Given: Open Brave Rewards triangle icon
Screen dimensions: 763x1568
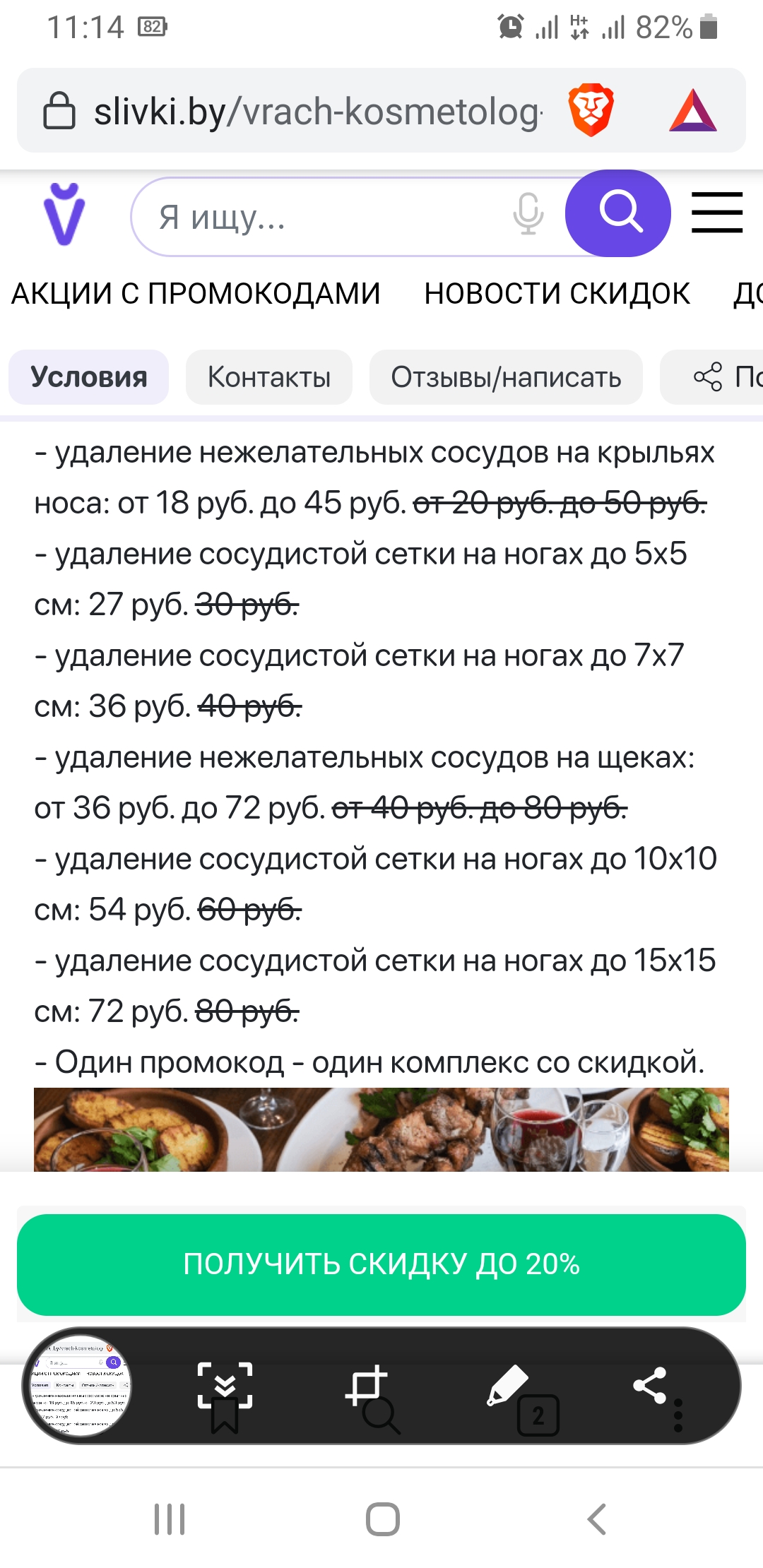Looking at the screenshot, I should pyautogui.click(x=692, y=111).
